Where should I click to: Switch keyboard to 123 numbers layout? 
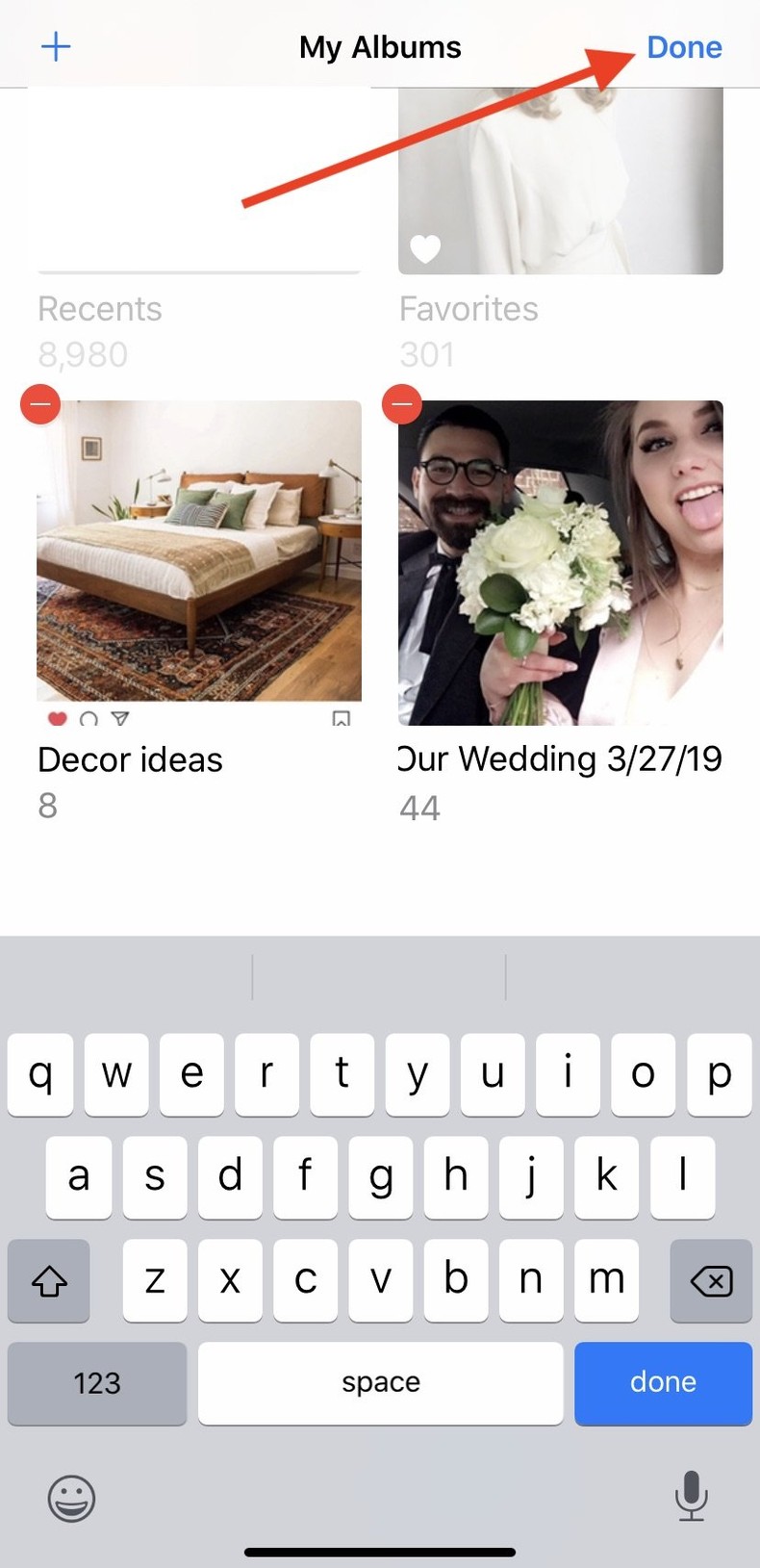pos(97,1383)
